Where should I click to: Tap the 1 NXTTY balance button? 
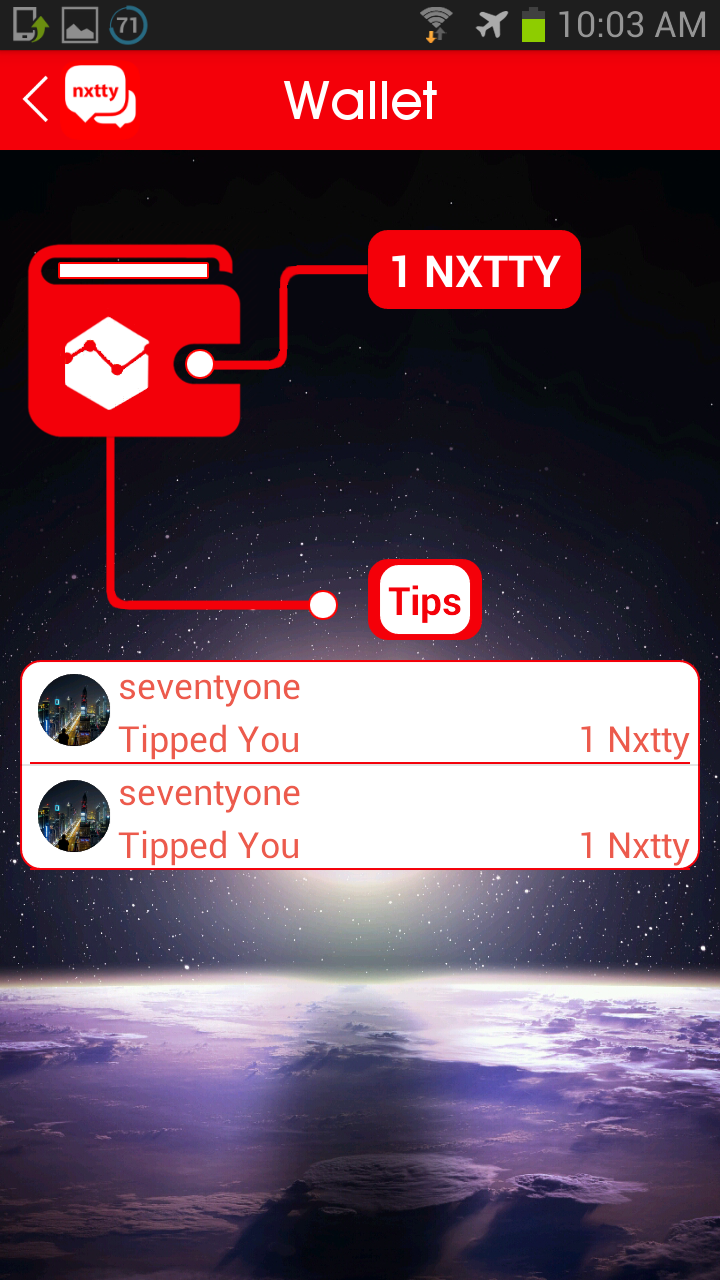pos(475,271)
